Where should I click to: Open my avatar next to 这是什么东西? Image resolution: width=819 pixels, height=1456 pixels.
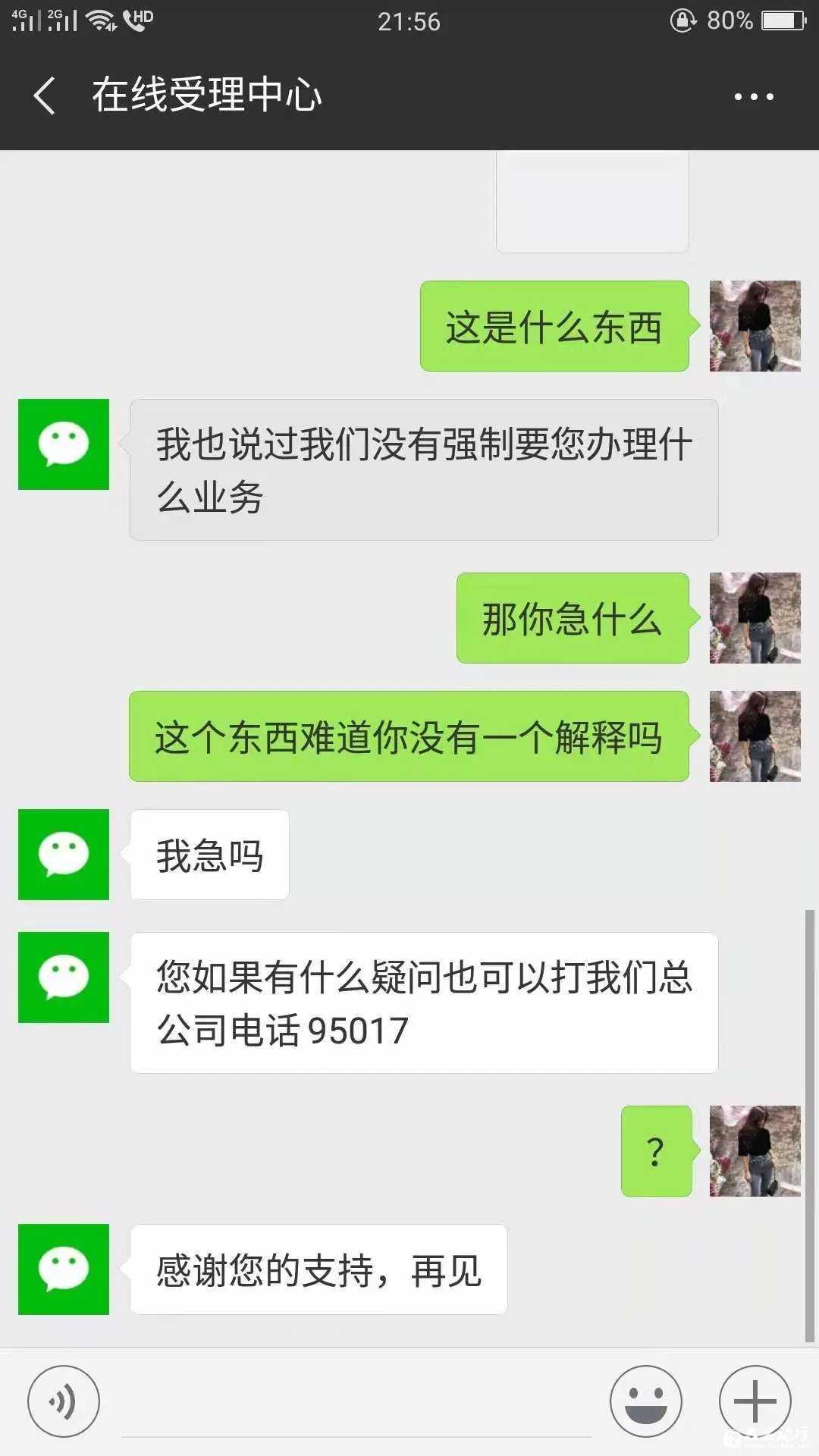[x=755, y=326]
